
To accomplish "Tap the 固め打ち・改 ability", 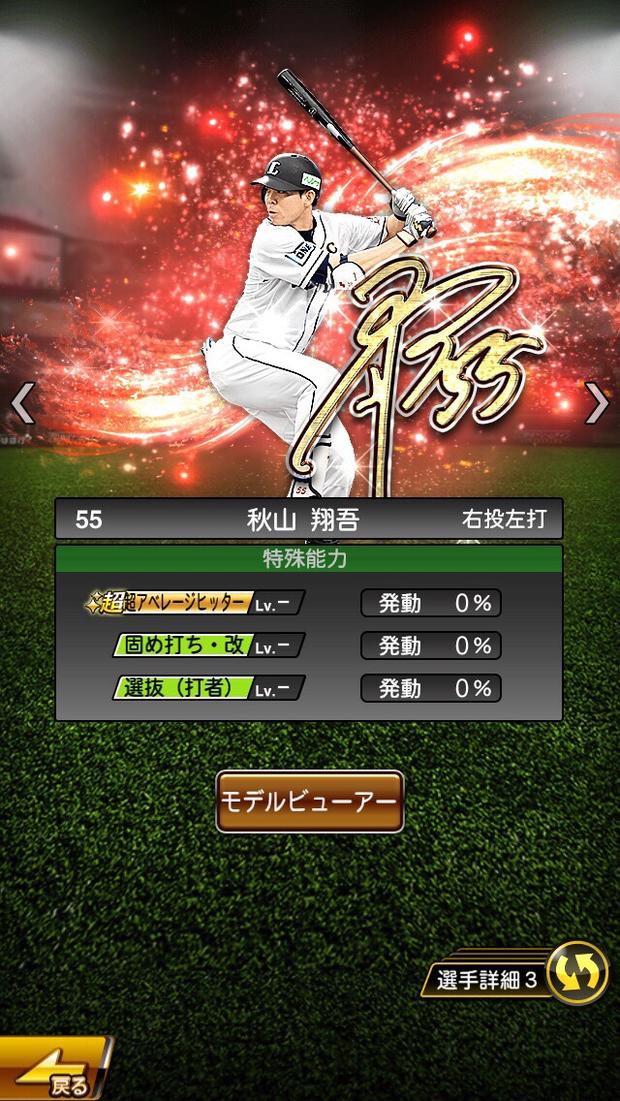I will tap(207, 645).
